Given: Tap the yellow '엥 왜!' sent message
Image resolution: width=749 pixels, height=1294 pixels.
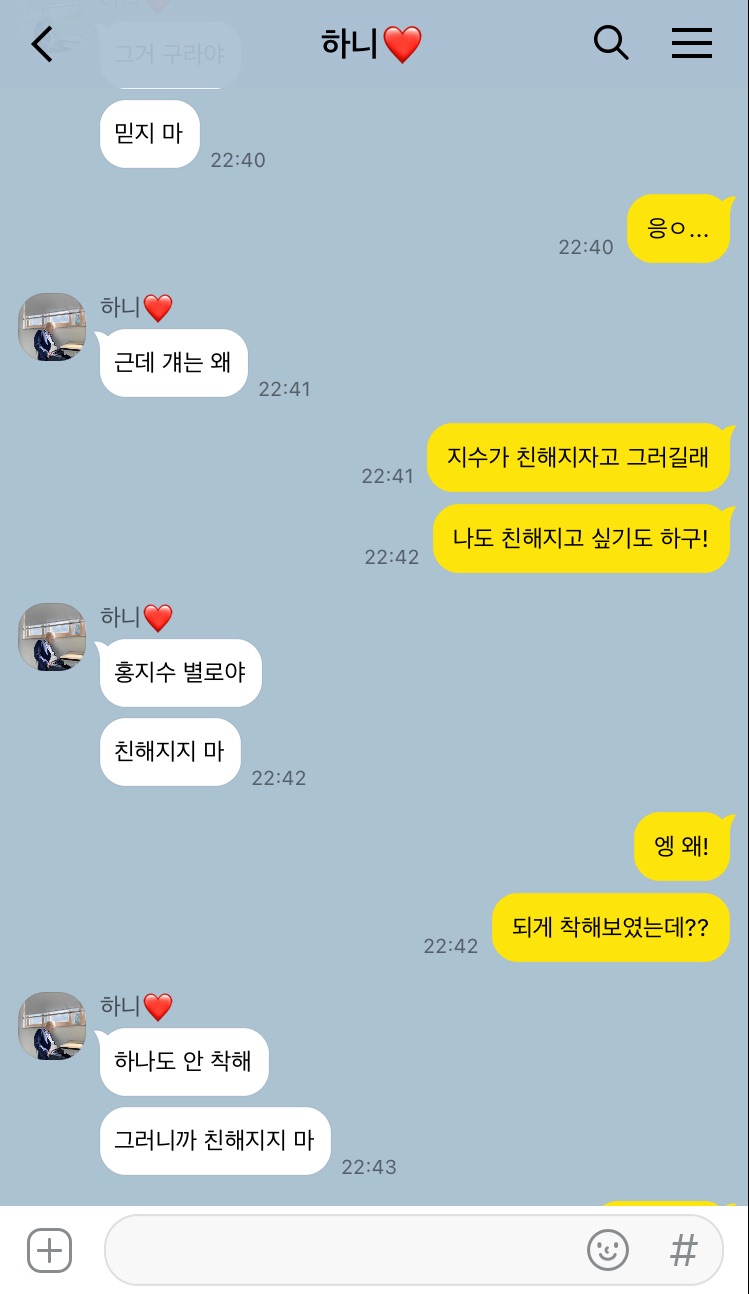Looking at the screenshot, I should pyautogui.click(x=684, y=846).
